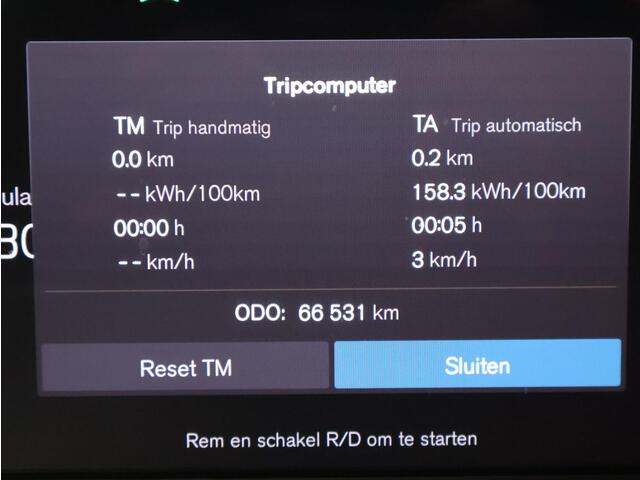Close the Tripcomputer dialog with Sluiten
This screenshot has height=480, width=640.
click(477, 365)
